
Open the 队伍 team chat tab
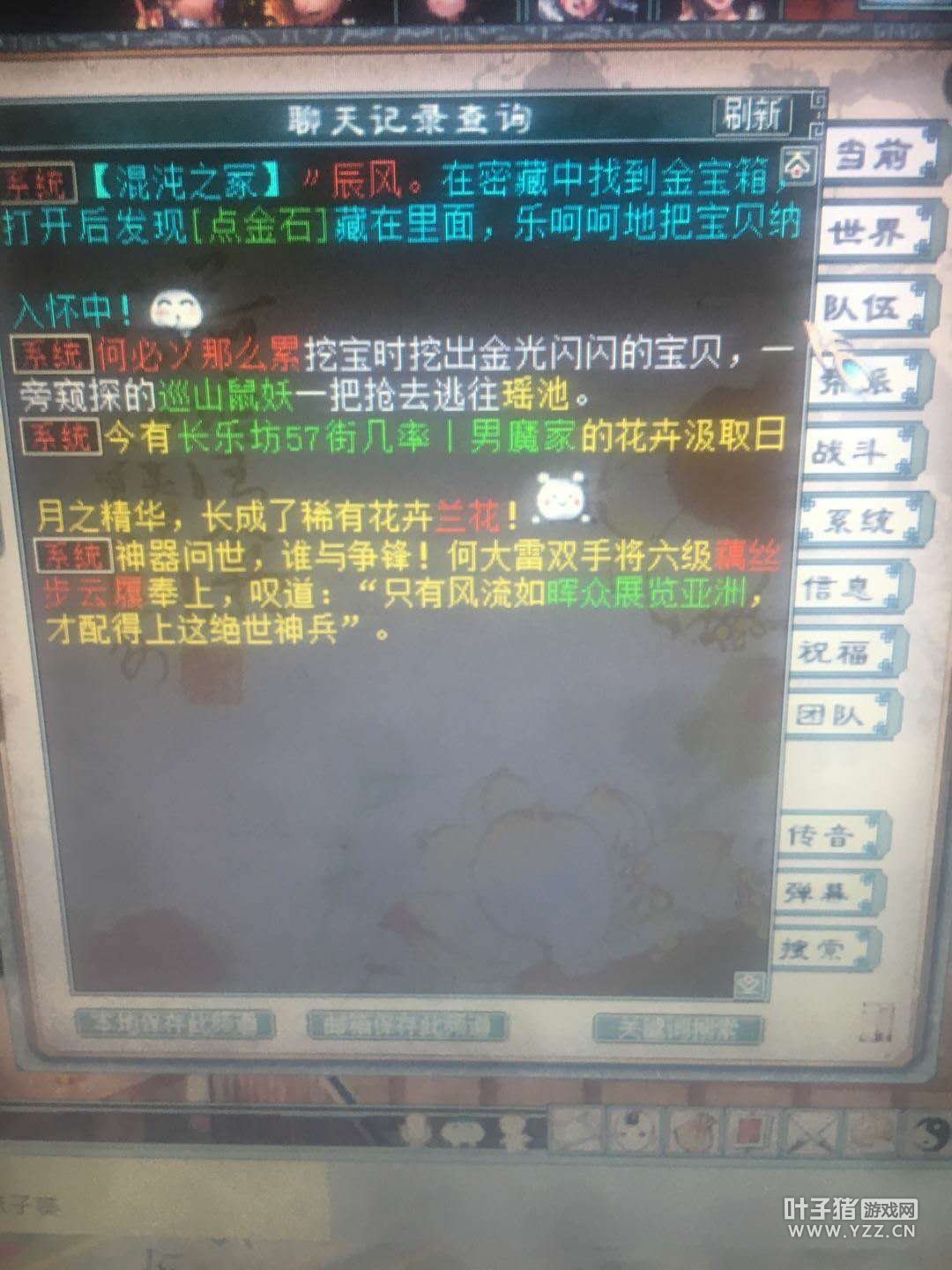(865, 308)
